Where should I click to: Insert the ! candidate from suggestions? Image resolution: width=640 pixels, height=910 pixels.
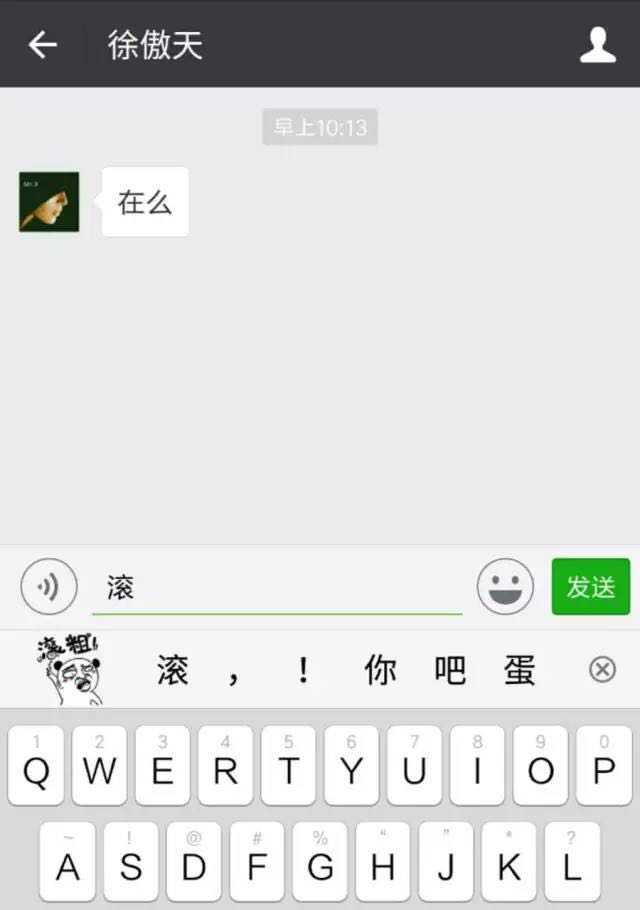pyautogui.click(x=303, y=670)
